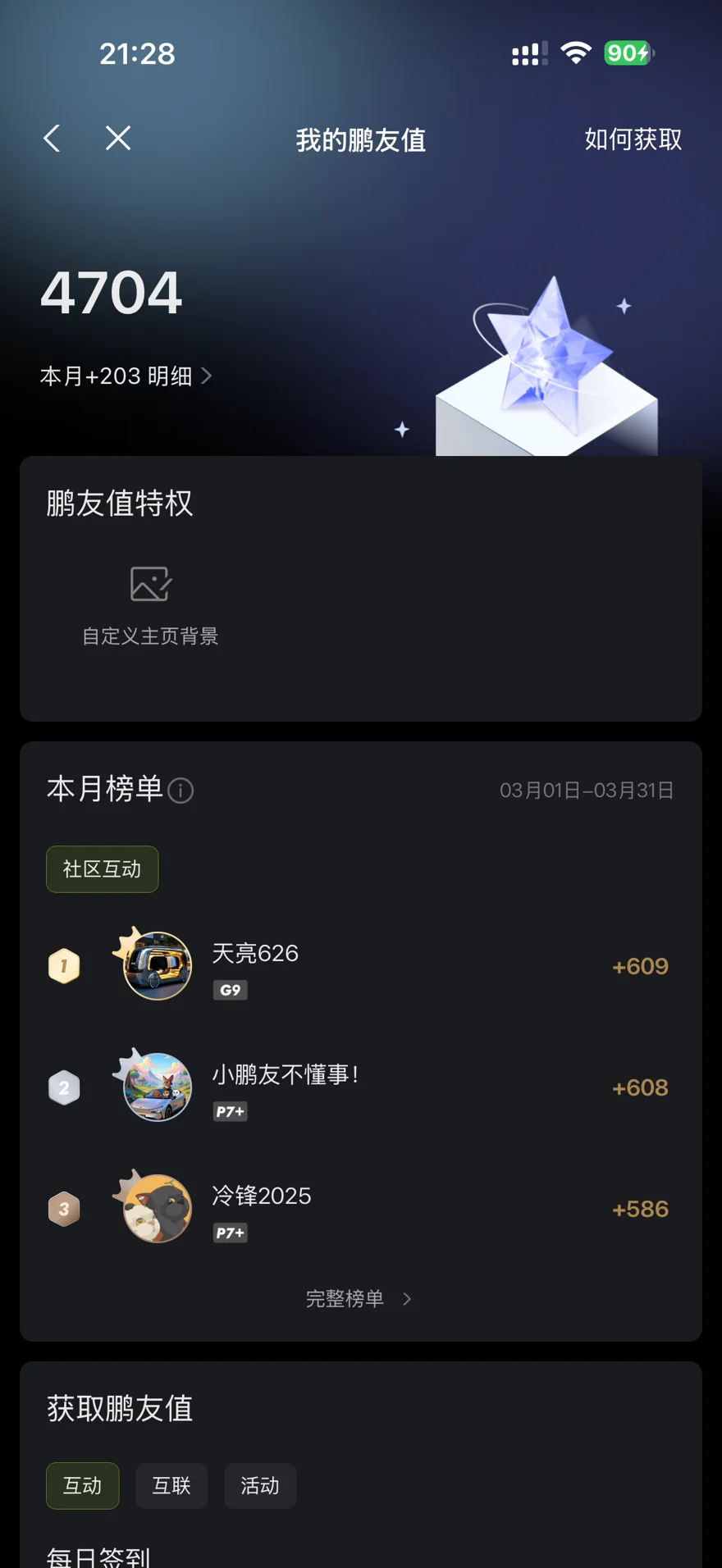The width and height of the screenshot is (722, 1568).
Task: Show info about 本月榜单
Action: (x=180, y=791)
